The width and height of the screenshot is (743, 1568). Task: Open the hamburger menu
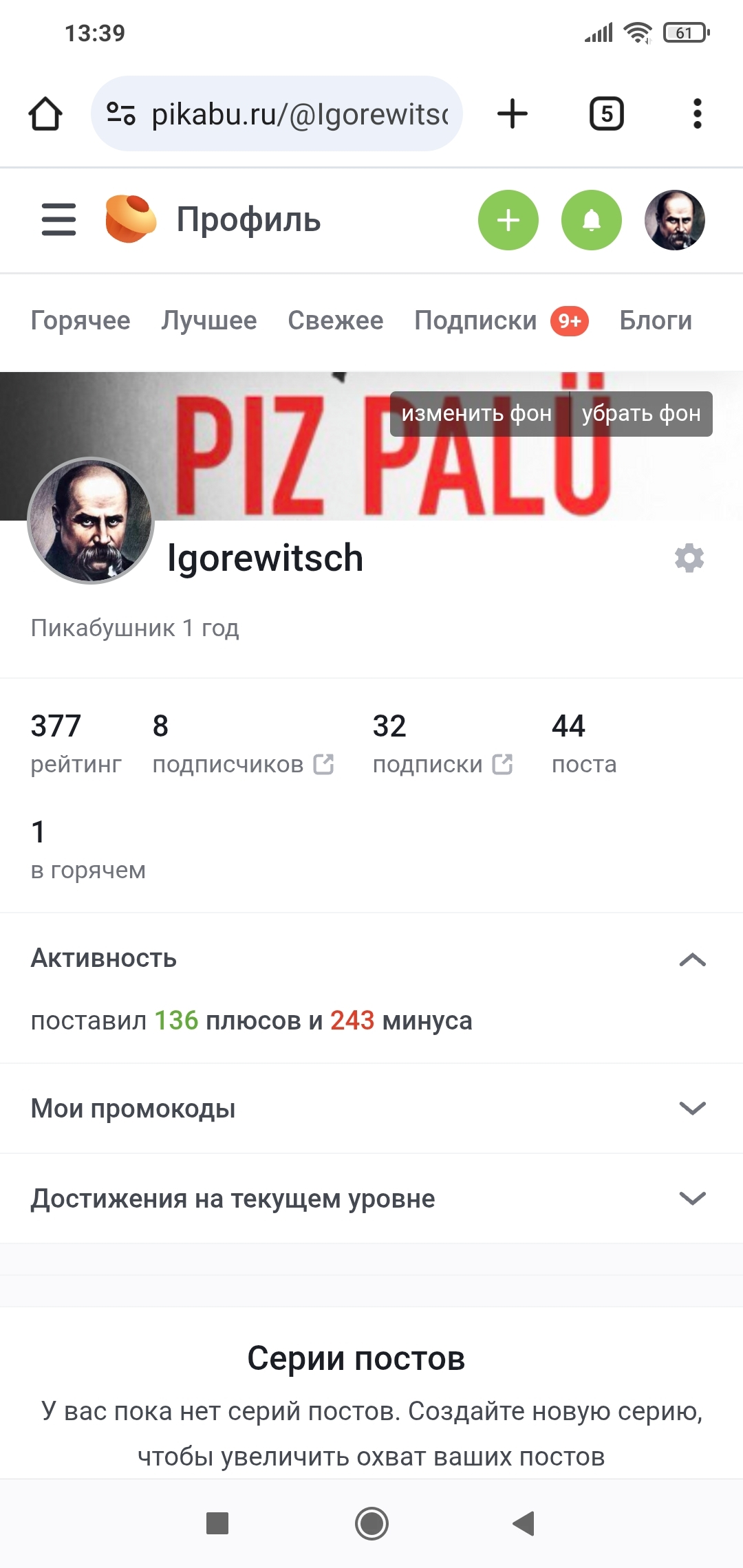(59, 219)
